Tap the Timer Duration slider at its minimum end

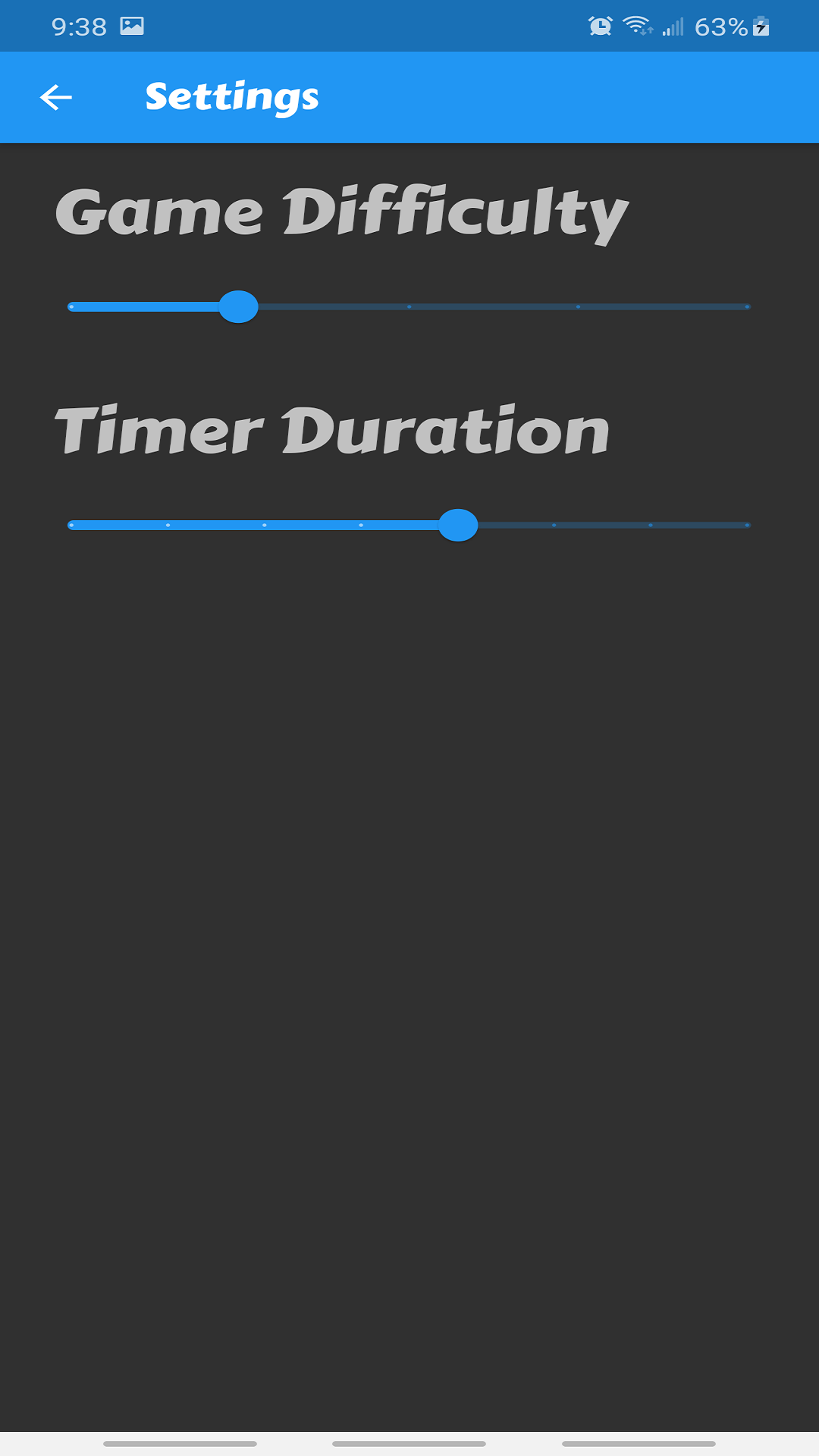(71, 525)
